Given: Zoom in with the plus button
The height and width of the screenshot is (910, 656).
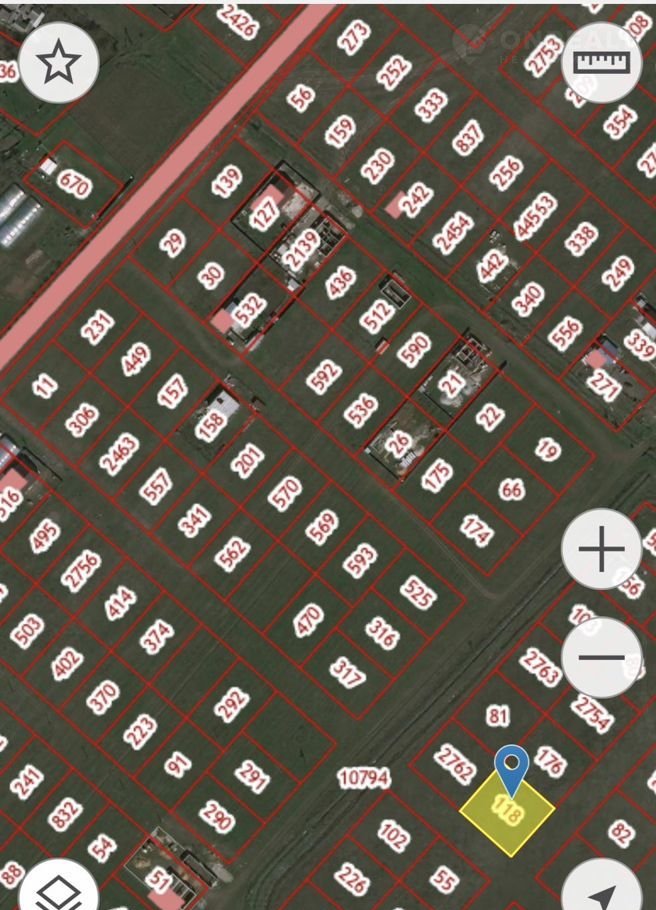Looking at the screenshot, I should pyautogui.click(x=601, y=549).
